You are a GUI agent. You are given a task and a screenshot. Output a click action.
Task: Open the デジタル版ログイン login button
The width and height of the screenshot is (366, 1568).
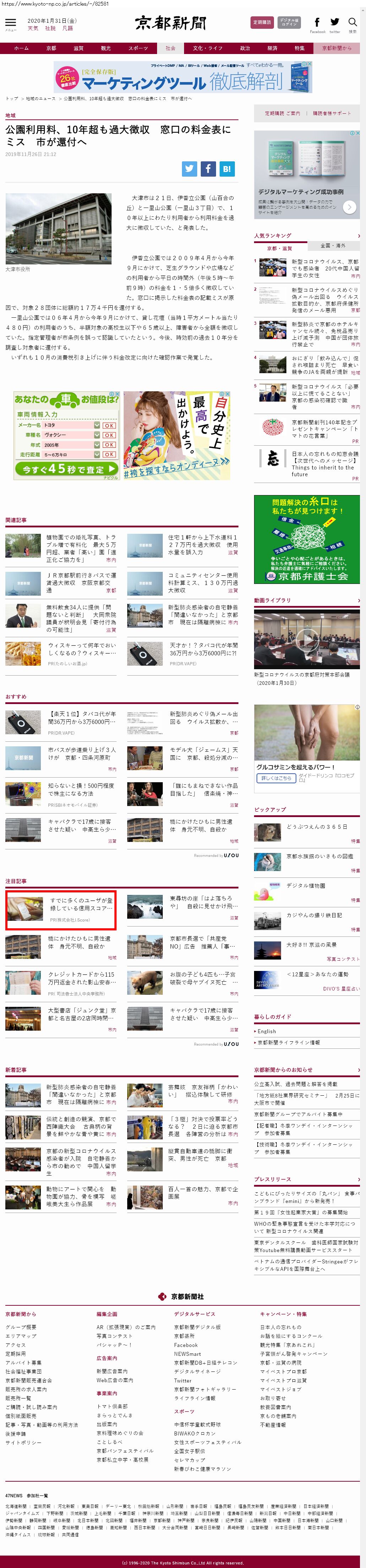point(289,22)
